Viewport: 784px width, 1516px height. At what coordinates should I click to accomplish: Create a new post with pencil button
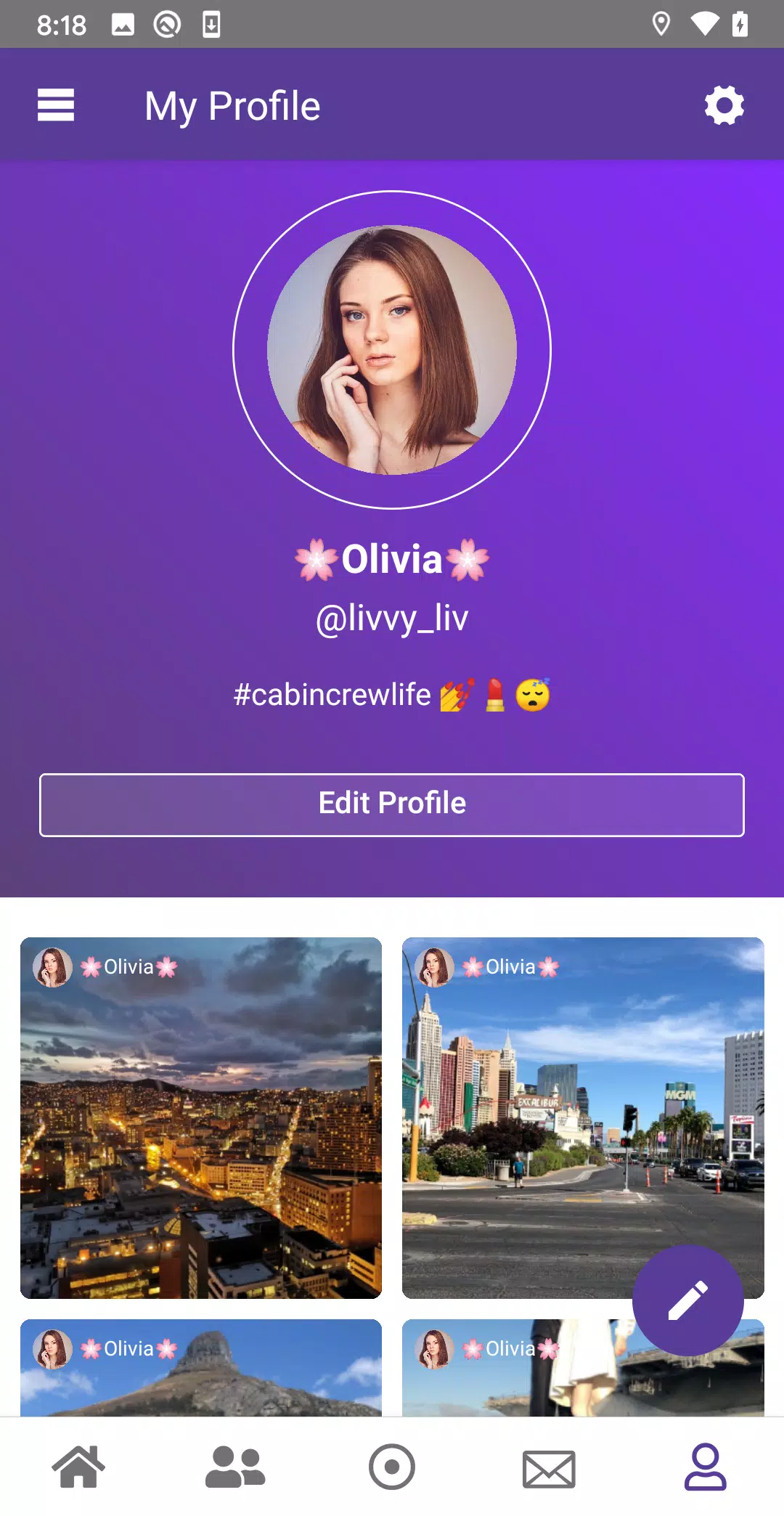click(688, 1300)
